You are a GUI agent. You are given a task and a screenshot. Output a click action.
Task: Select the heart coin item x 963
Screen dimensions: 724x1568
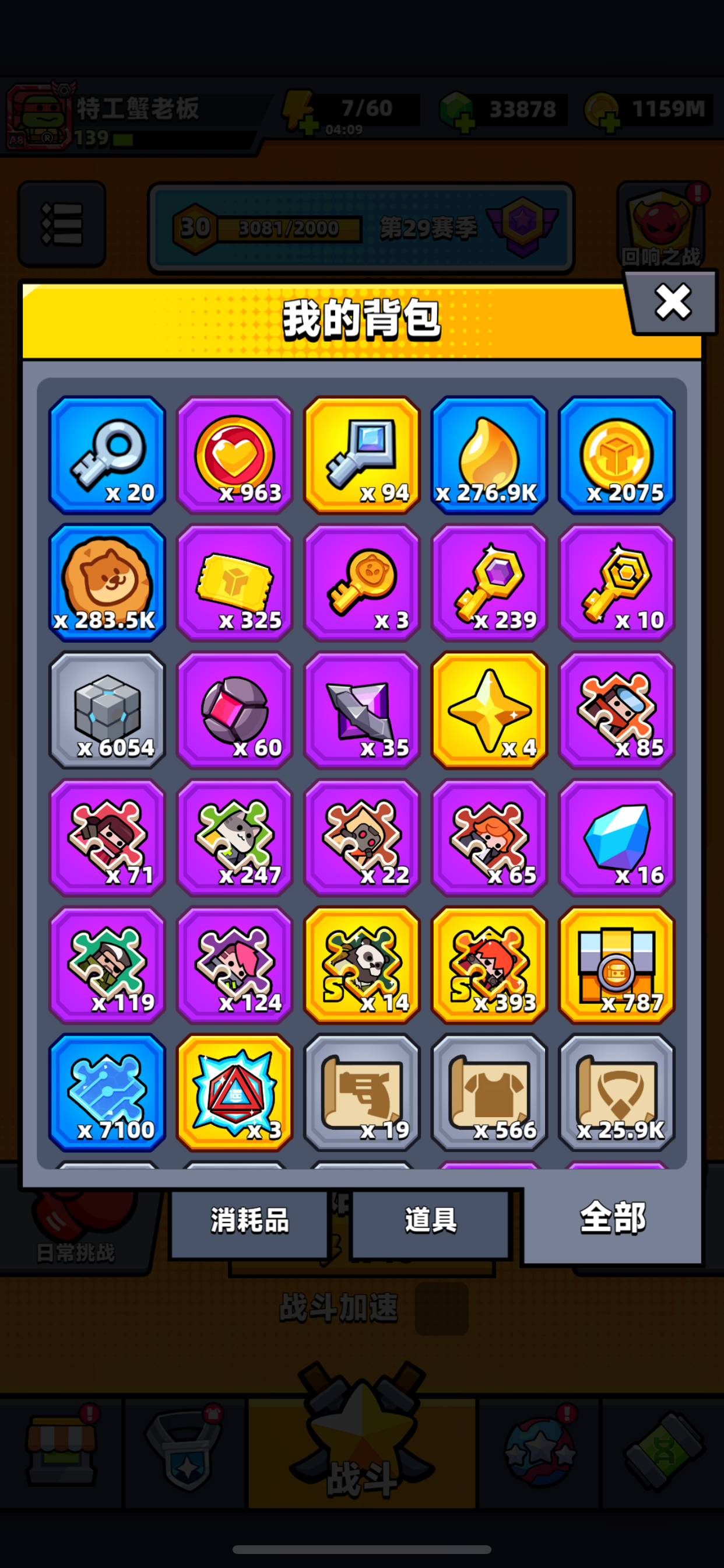[234, 454]
